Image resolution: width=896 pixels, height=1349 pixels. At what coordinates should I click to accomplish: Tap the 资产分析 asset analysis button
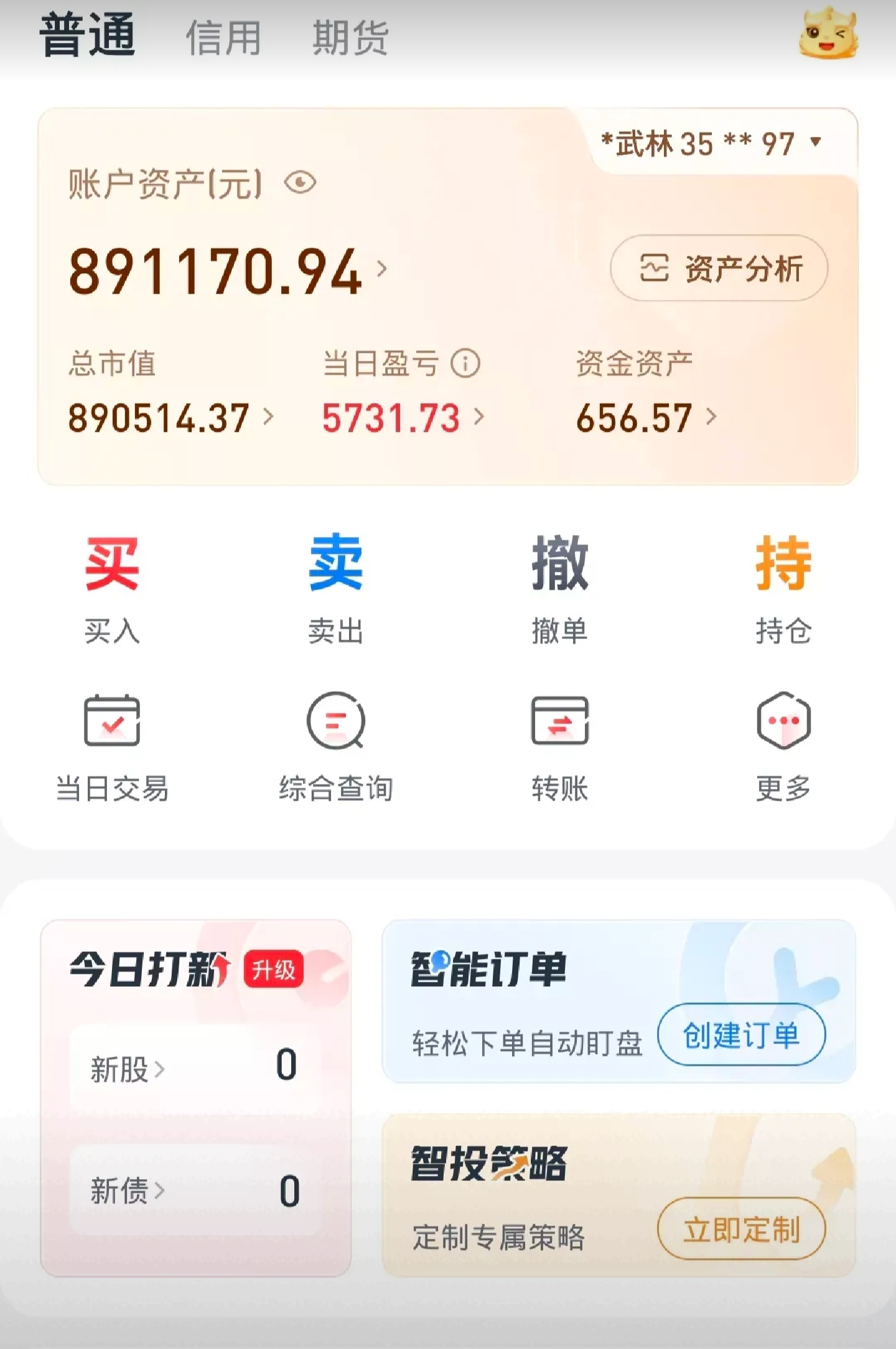[x=719, y=269]
